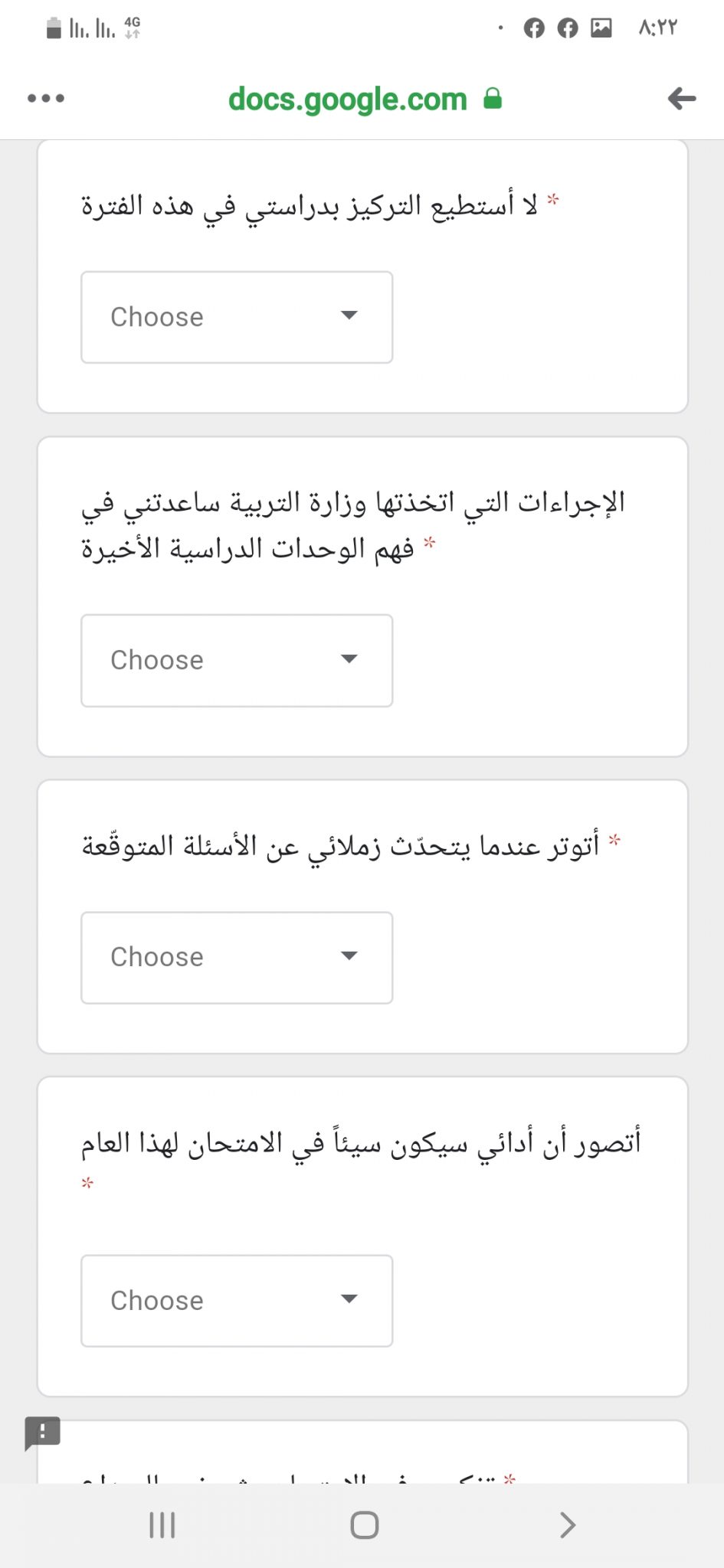This screenshot has width=724, height=1568.
Task: Expand the Choose dropdown for الإجراءات التي اتخذتها وزارة التربية
Action: [x=237, y=660]
